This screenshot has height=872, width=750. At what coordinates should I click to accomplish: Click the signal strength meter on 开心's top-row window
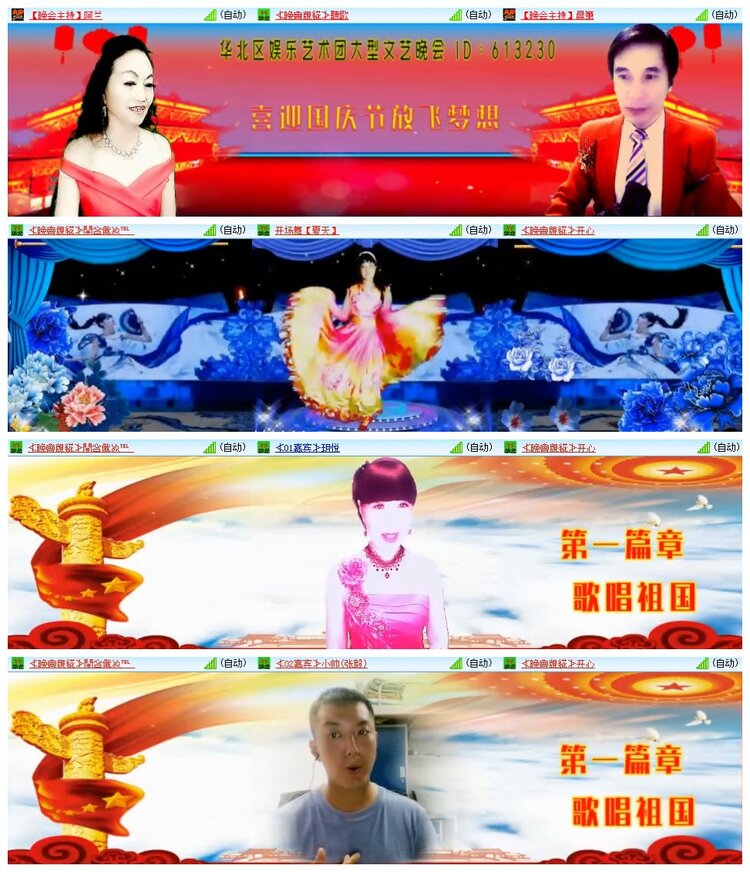pos(703,230)
